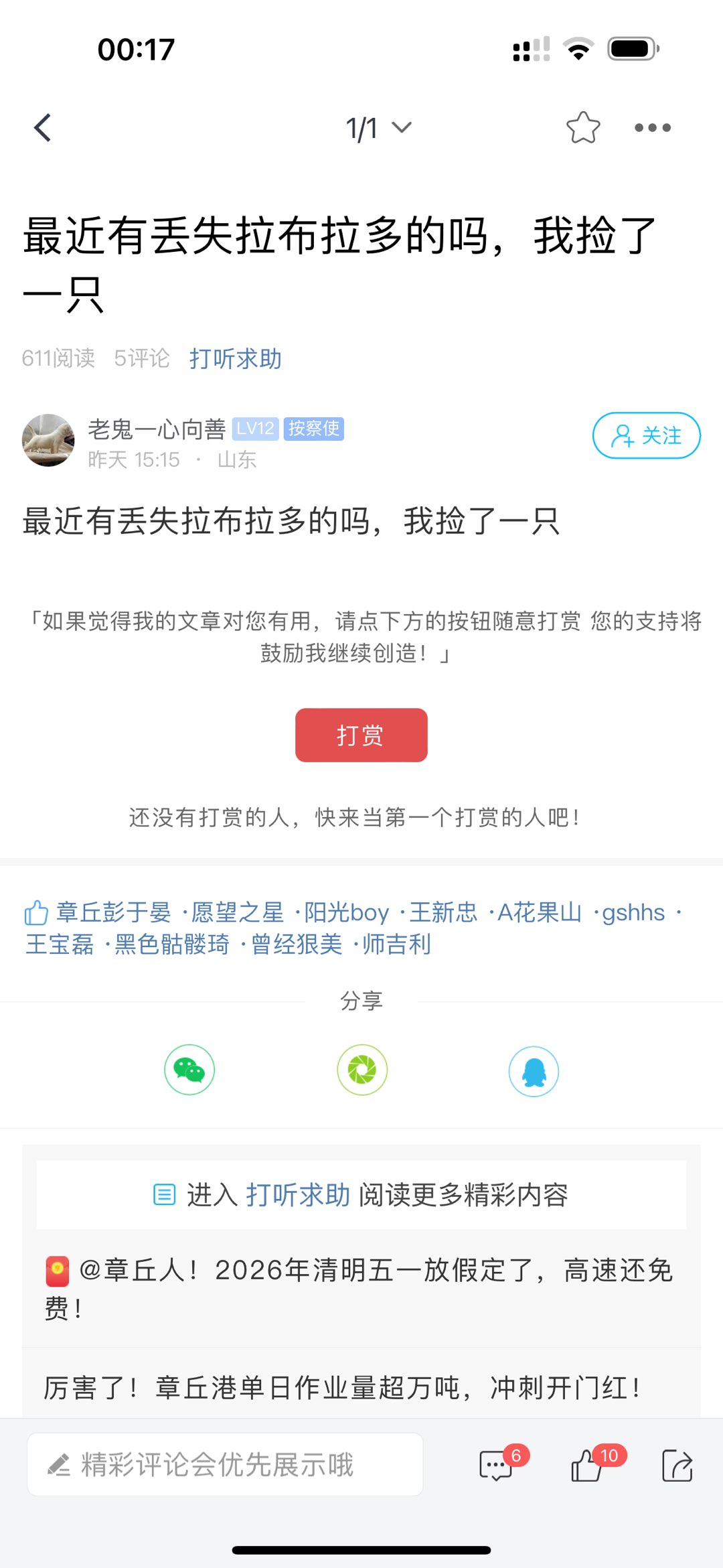View comments via the speech bubble icon
Image resolution: width=723 pixels, height=1568 pixels.
point(497,1466)
